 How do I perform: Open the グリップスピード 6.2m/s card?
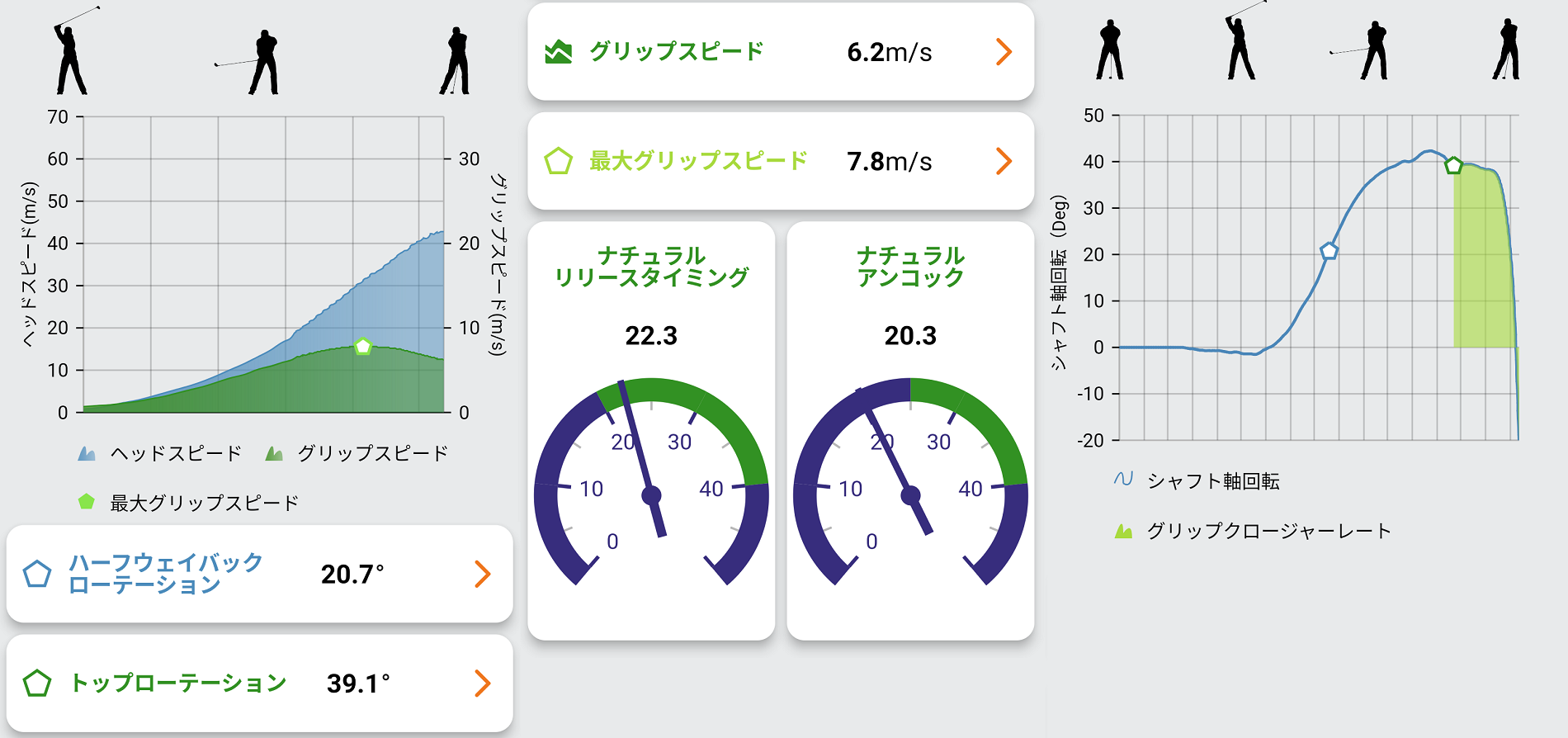pos(780,52)
